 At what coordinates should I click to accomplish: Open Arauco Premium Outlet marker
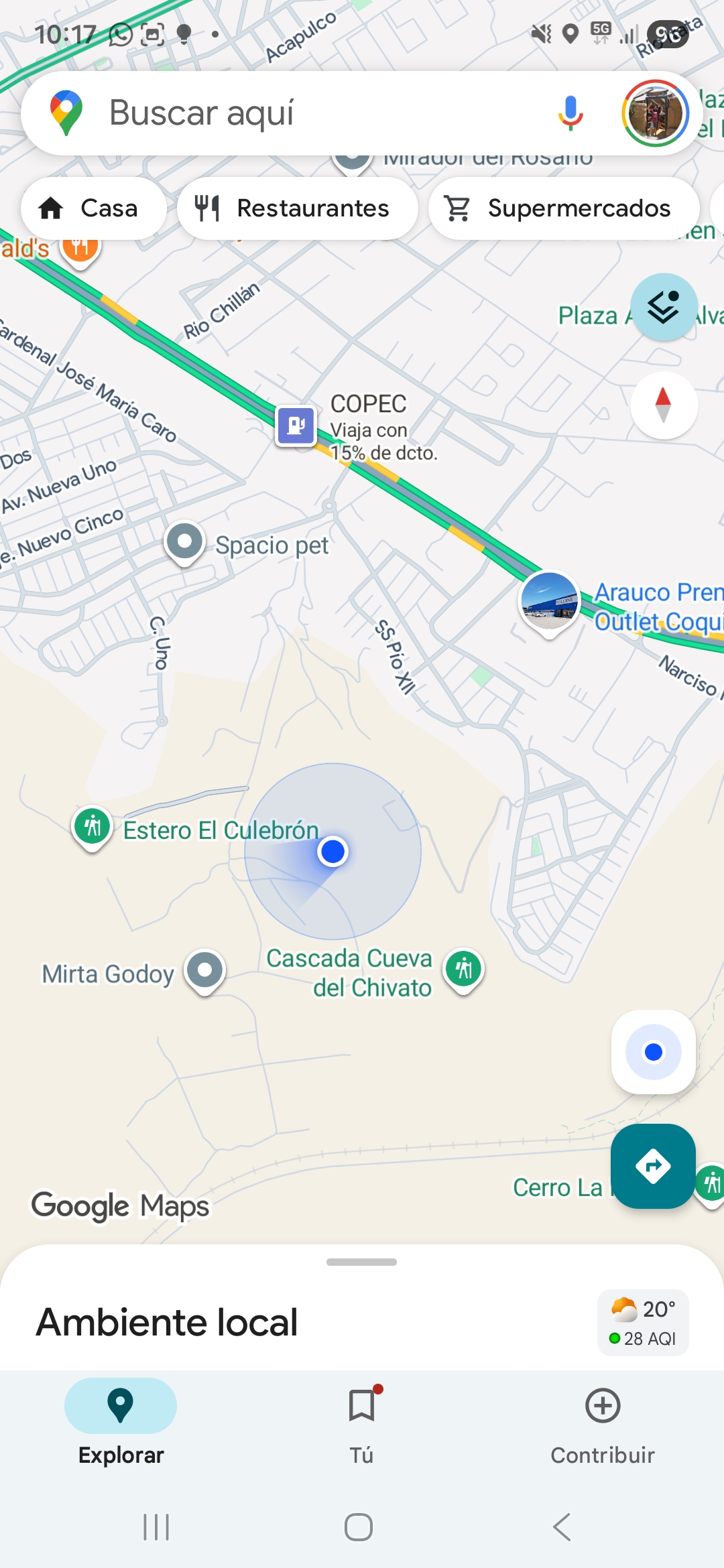(550, 600)
